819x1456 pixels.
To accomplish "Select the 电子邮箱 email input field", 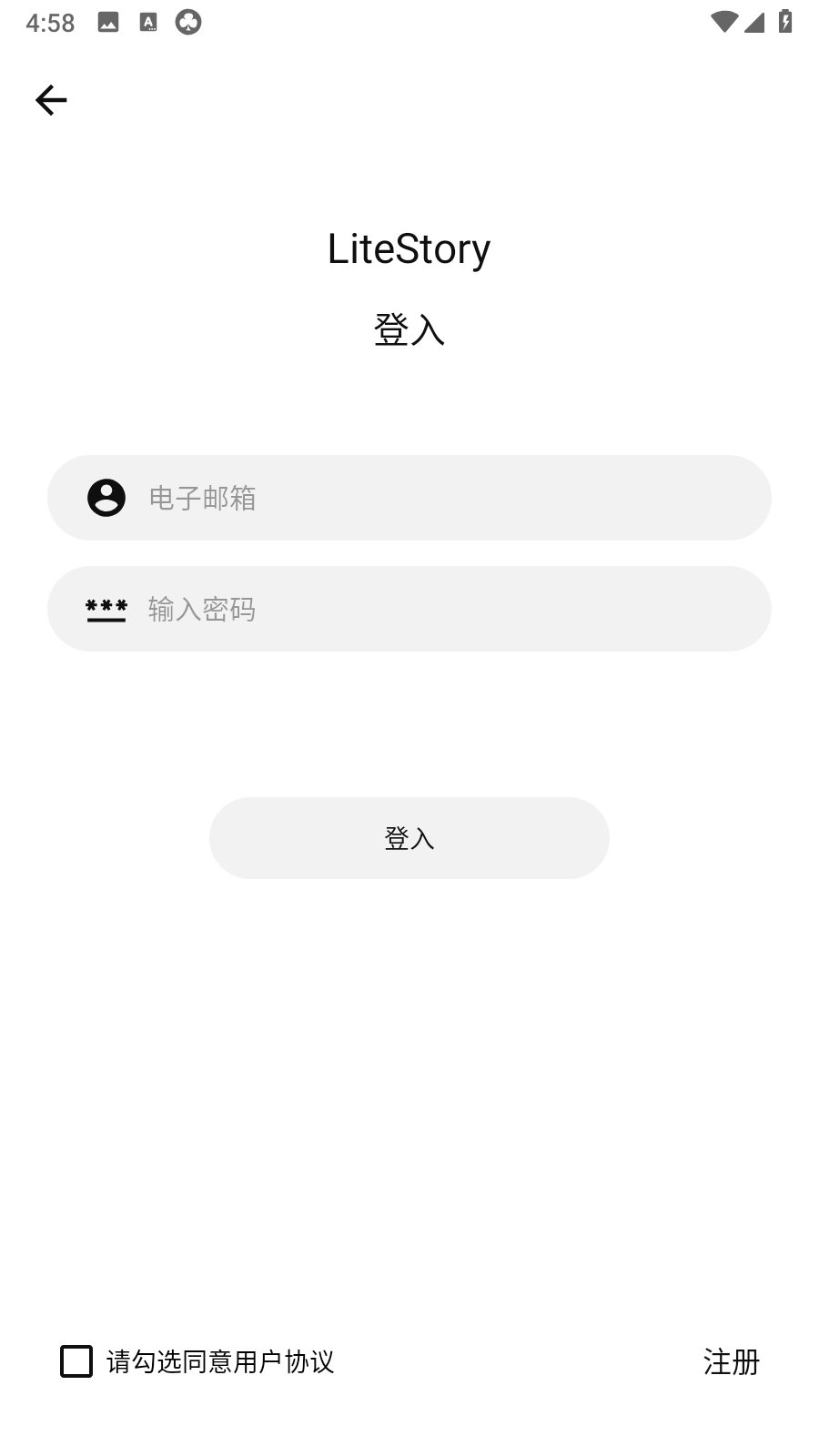I will coord(409,498).
